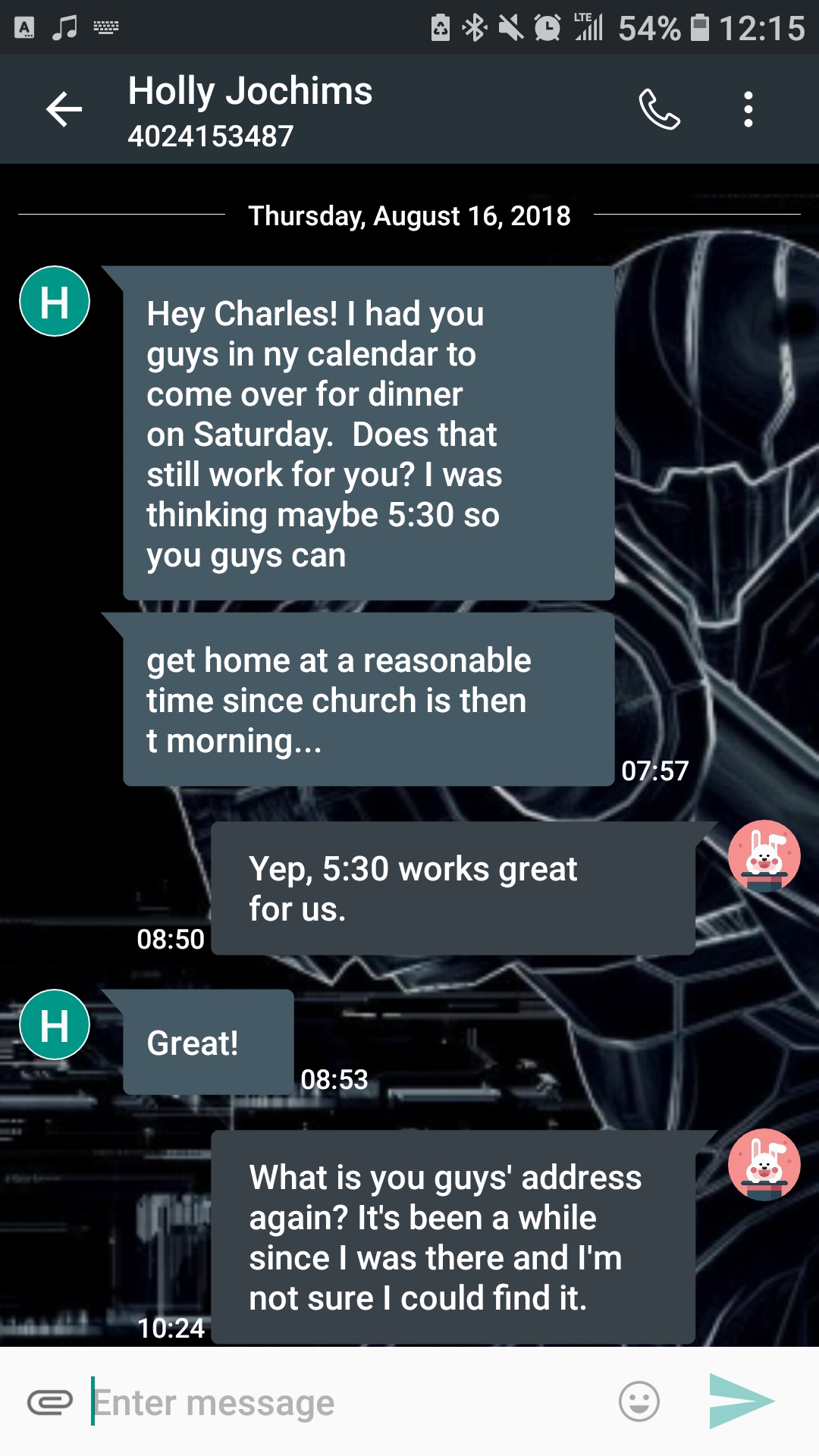This screenshot has height=1456, width=819.
Task: Tap Holly's avatar next to "Great!"
Action: 55,1025
